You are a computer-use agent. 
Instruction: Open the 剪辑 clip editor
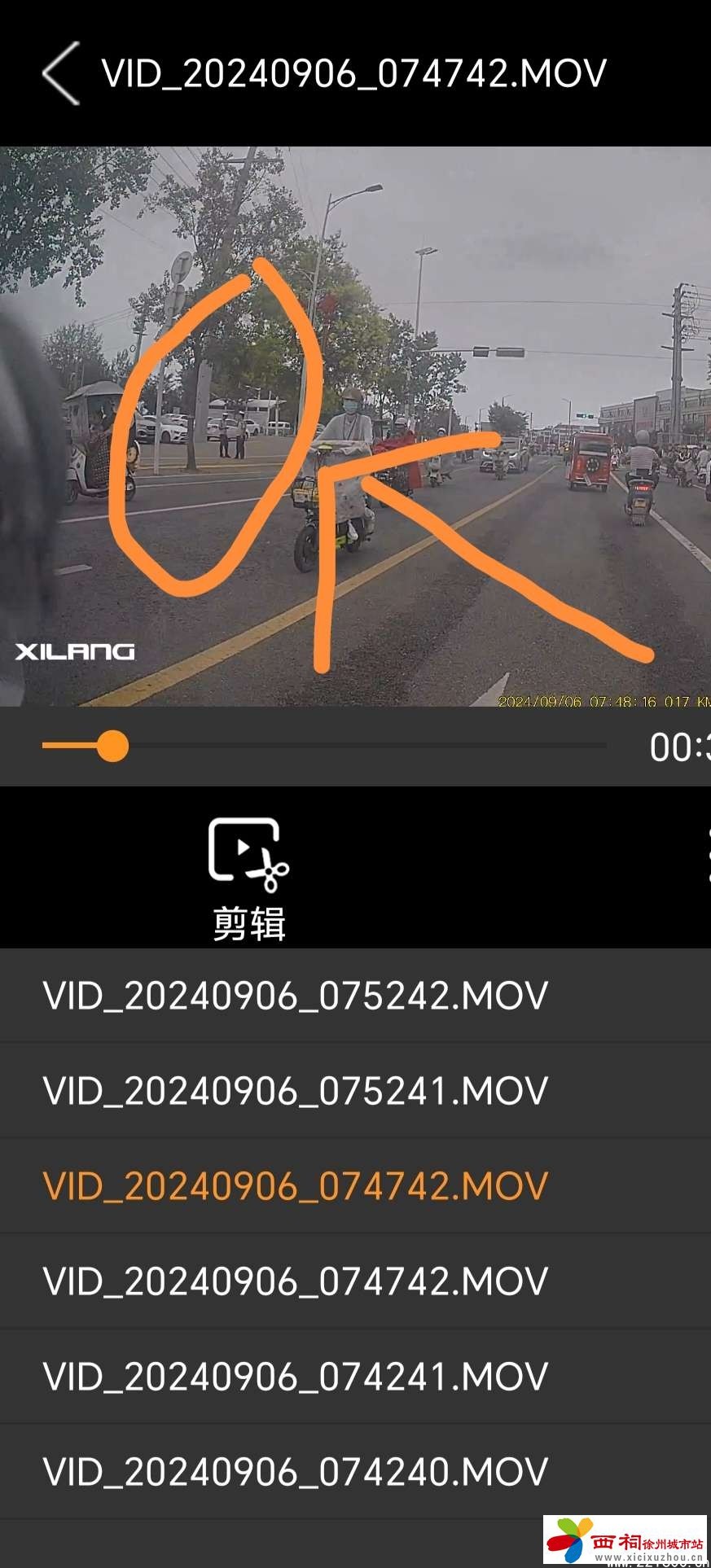248,879
